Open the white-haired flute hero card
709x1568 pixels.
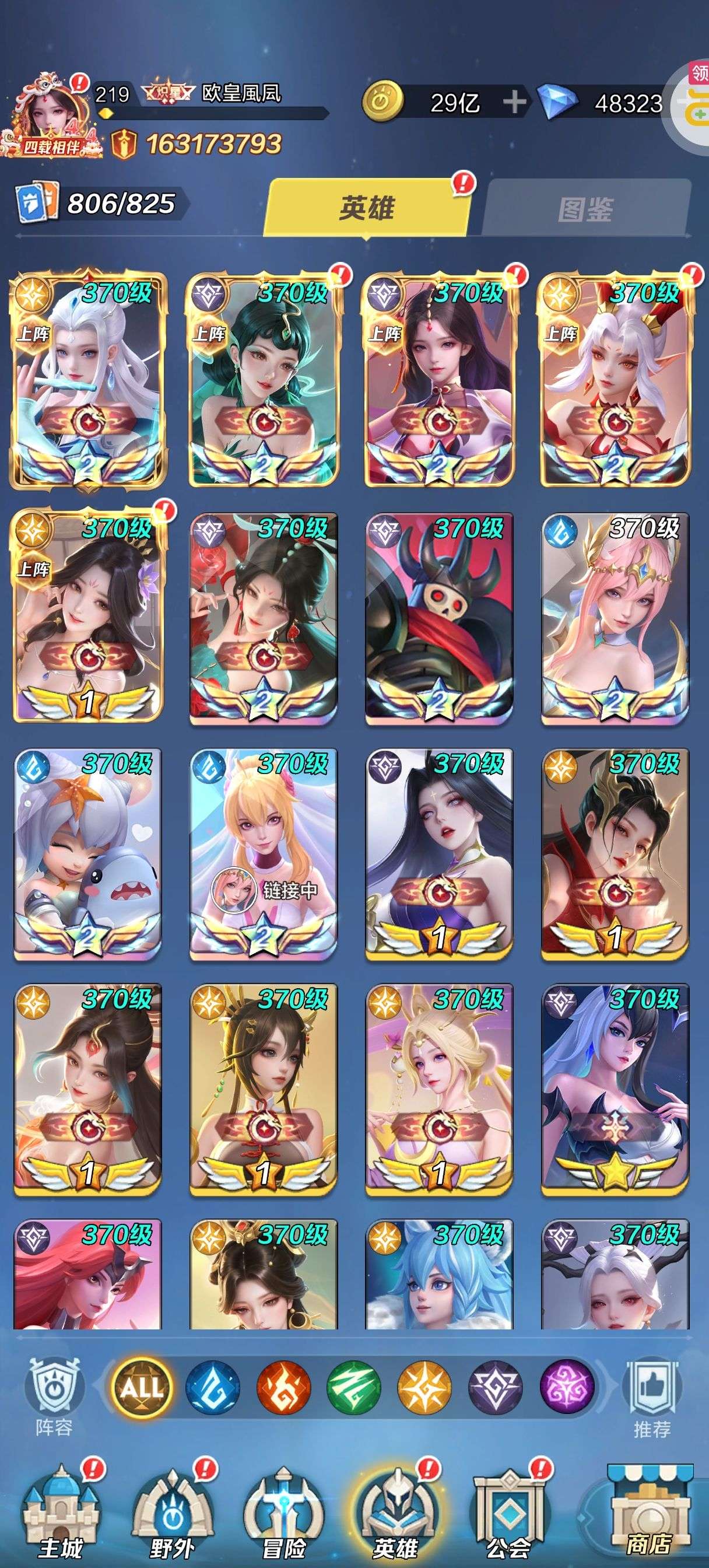88,380
